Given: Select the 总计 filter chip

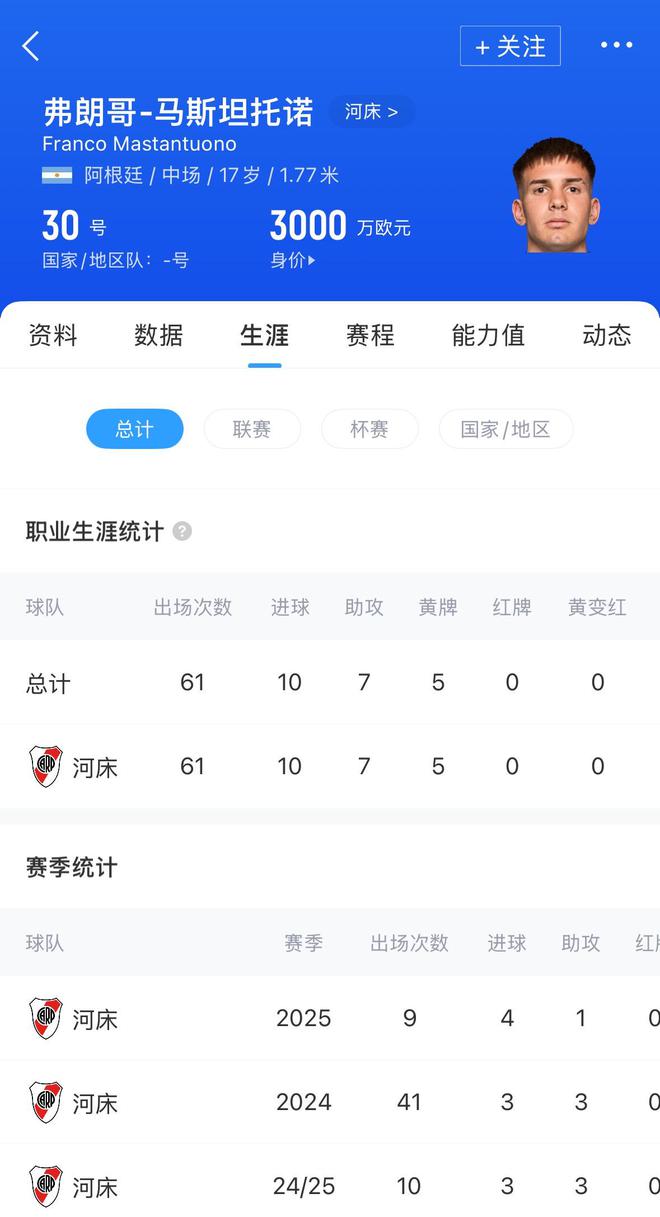Looking at the screenshot, I should click(x=135, y=429).
